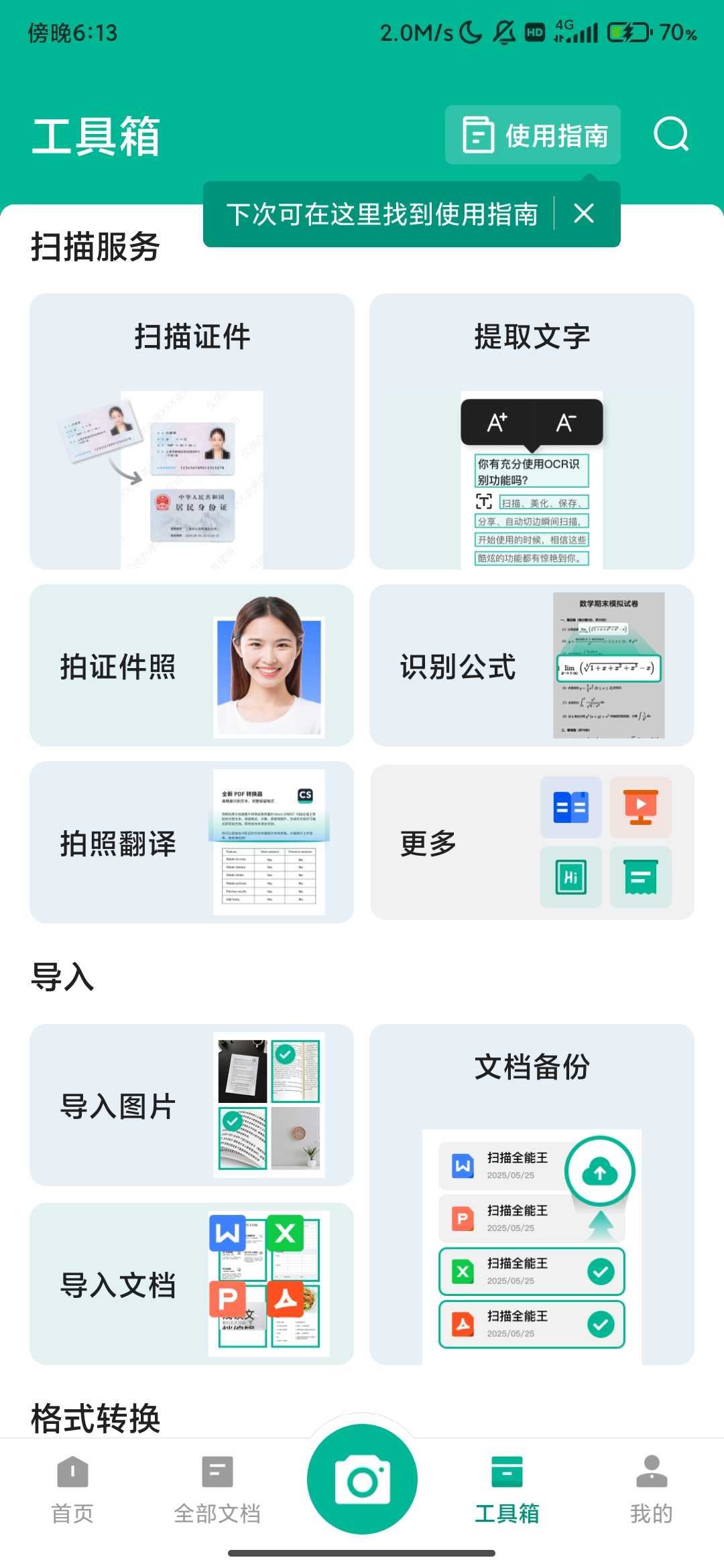This screenshot has height=1568, width=724.
Task: Show 更多 scanning services
Action: (x=532, y=842)
